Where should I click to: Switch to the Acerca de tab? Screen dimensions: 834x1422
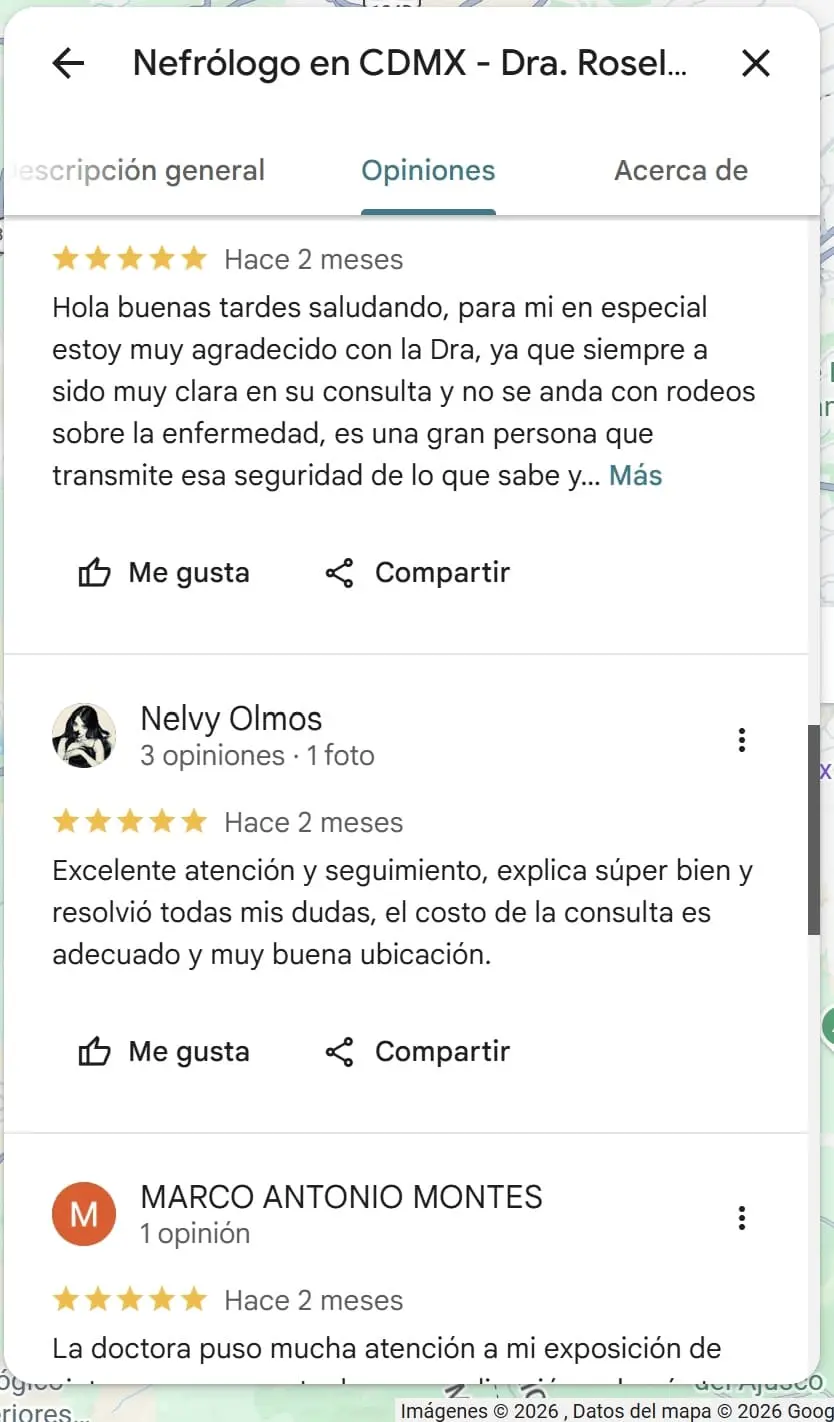tap(680, 170)
